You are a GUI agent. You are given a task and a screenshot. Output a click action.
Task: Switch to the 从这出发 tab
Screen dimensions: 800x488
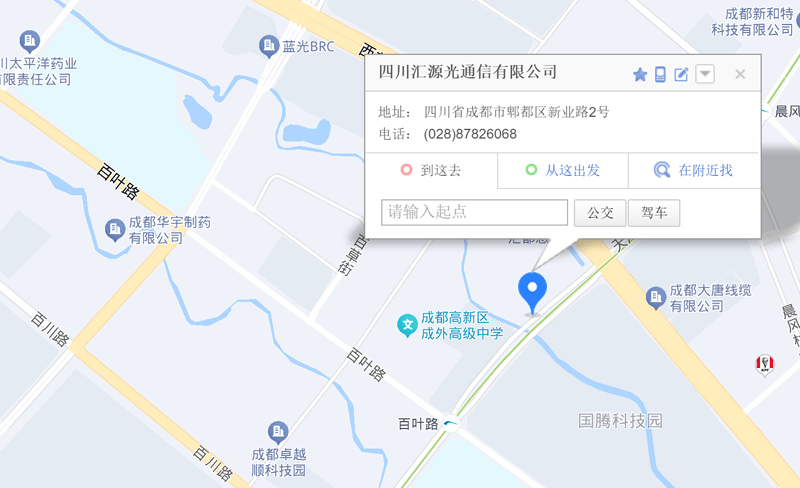click(563, 170)
